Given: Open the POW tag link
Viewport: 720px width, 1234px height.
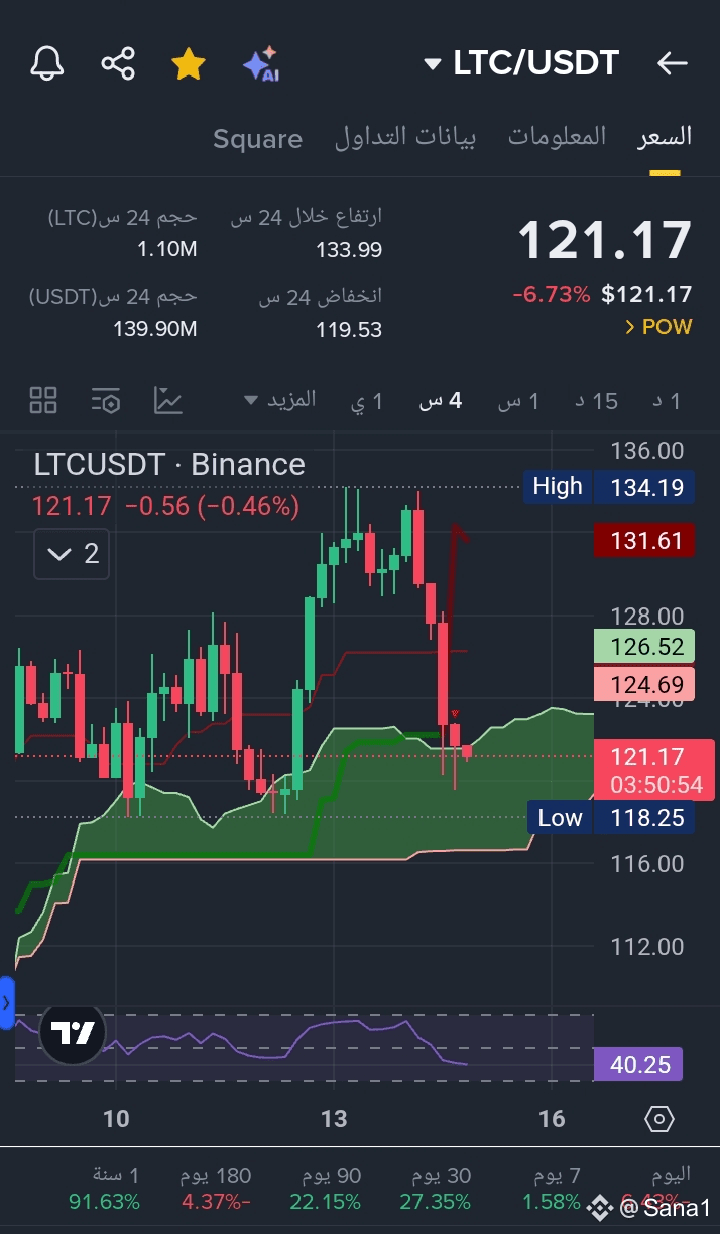Looking at the screenshot, I should pos(658,327).
